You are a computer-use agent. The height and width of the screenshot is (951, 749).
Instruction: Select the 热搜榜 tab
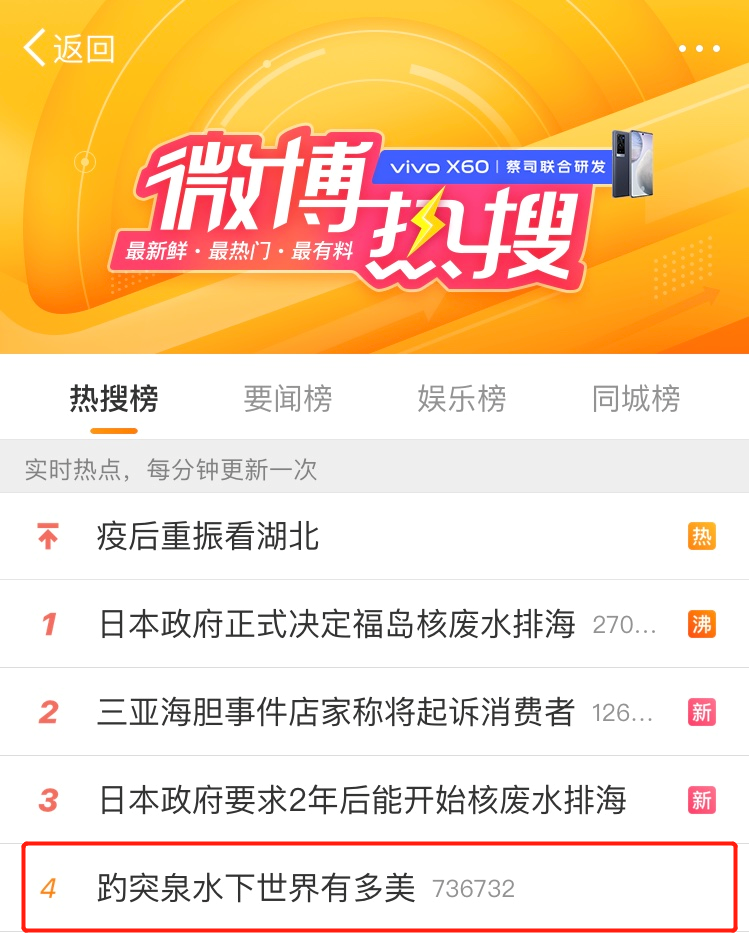coord(114,398)
